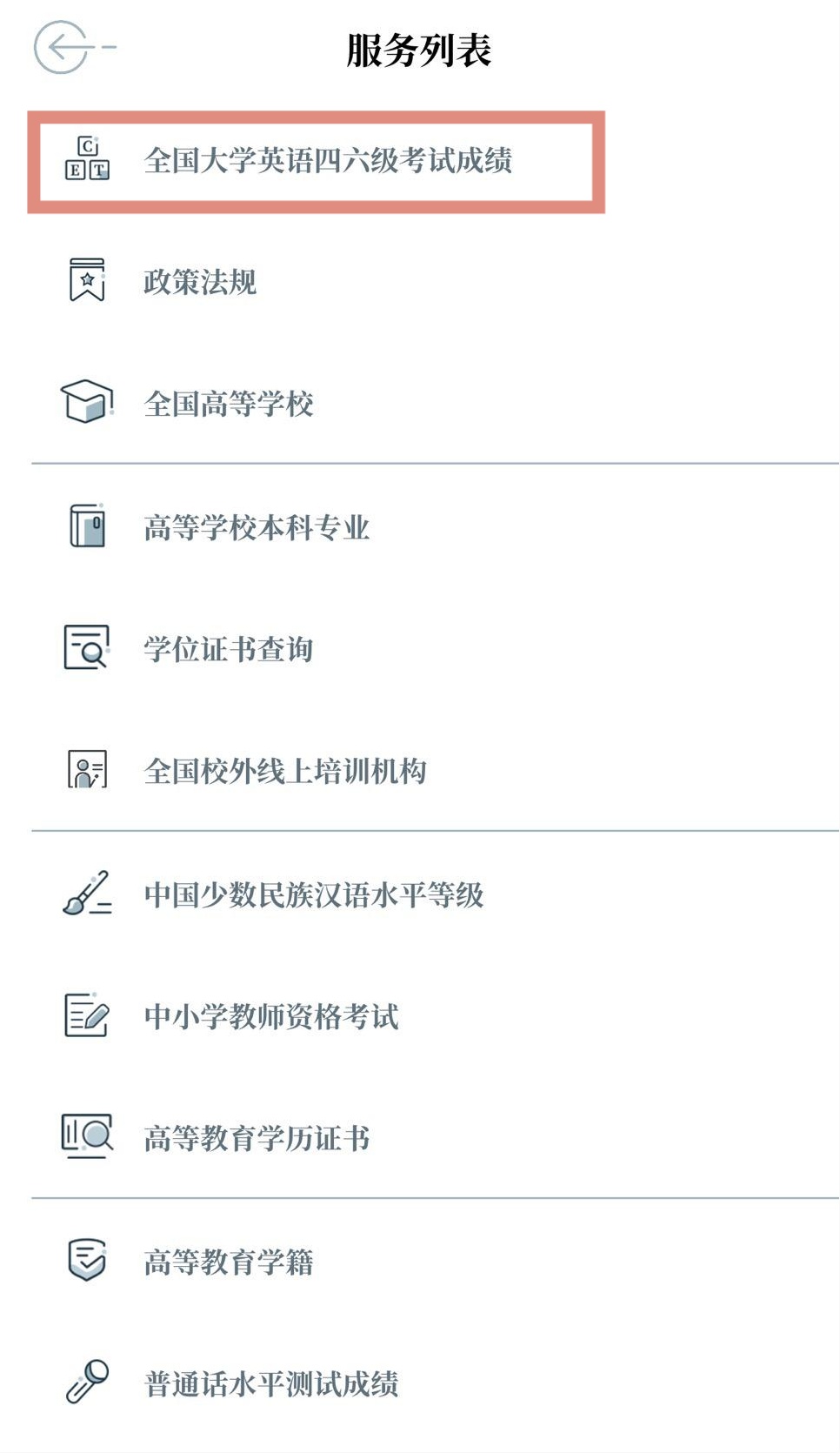Tap the 学位证书查询 entry
Screen dimensions: 840x1453
click(x=229, y=649)
